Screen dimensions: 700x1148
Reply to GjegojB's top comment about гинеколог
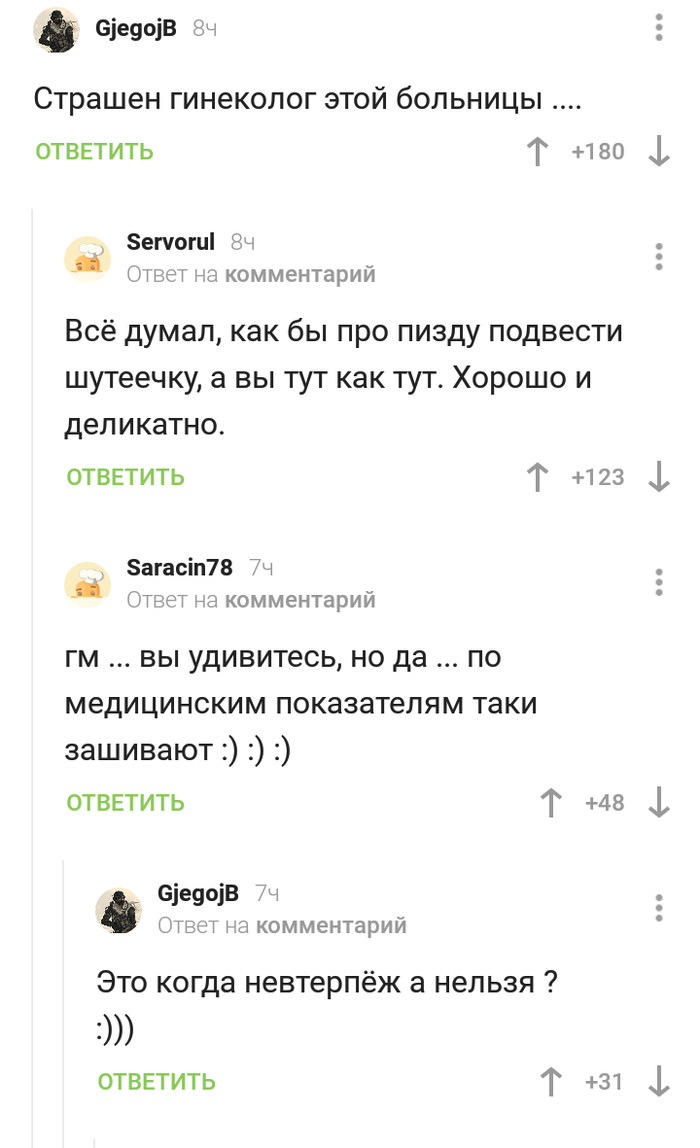94,152
